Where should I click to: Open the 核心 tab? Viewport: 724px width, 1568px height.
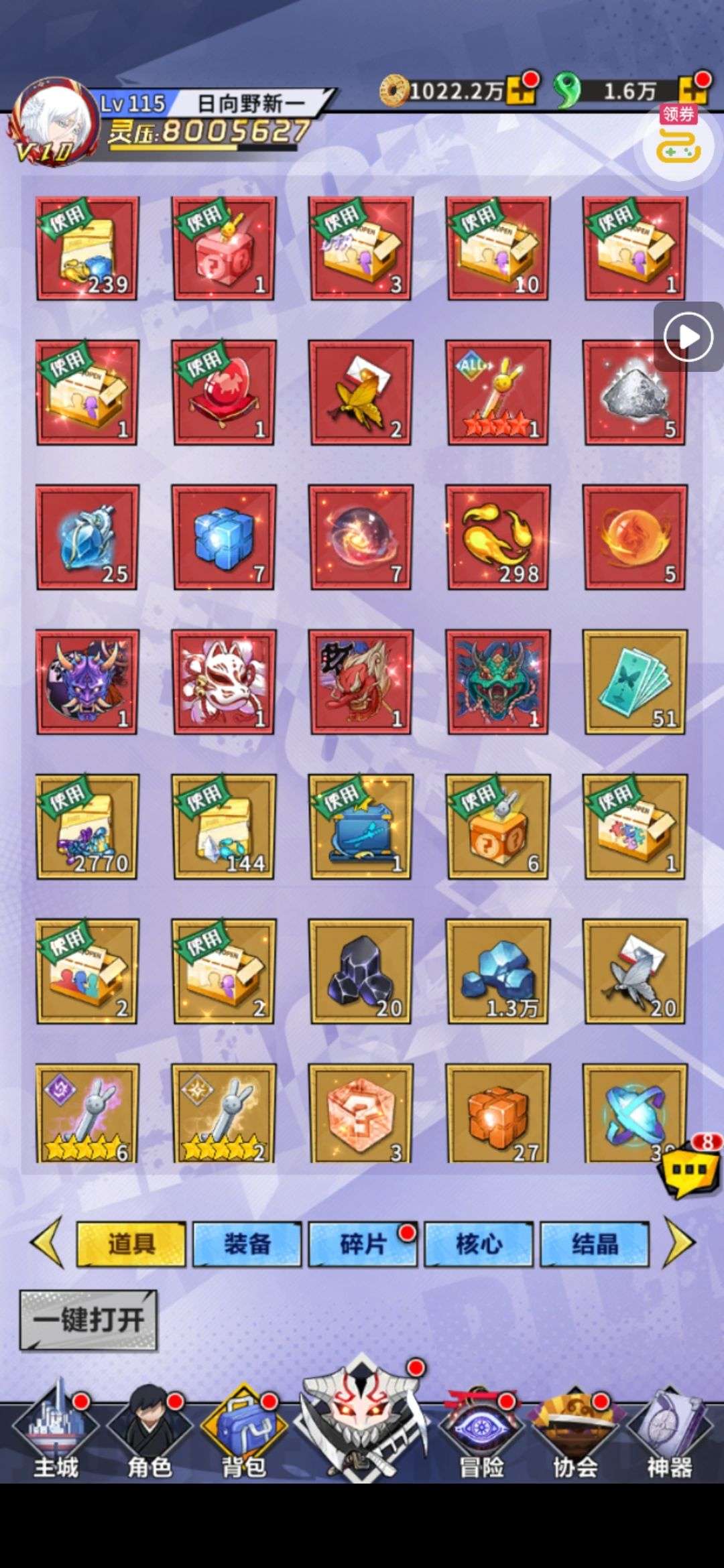pyautogui.click(x=479, y=1244)
